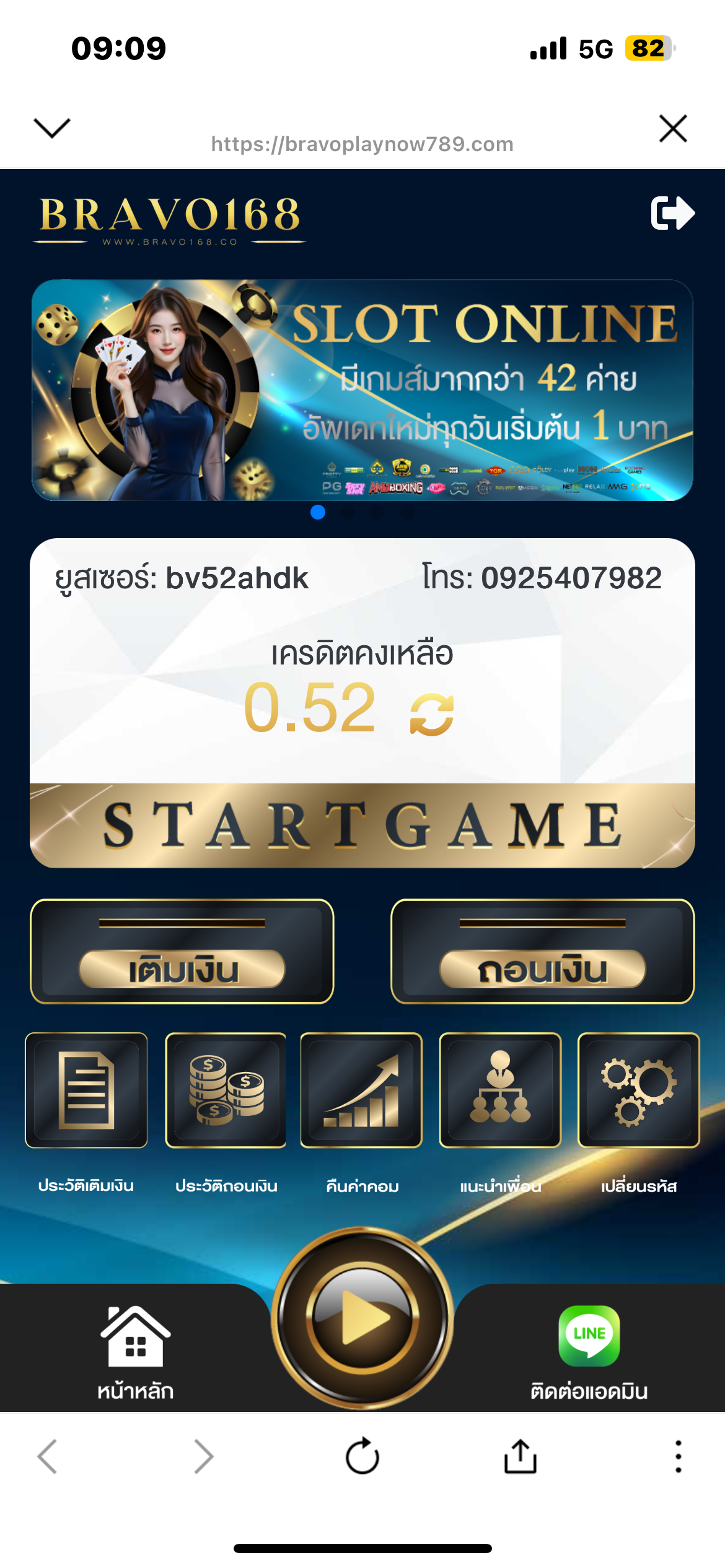Open คืนค่าคอม commission rebate
The height and width of the screenshot is (1568, 725).
click(x=361, y=1090)
